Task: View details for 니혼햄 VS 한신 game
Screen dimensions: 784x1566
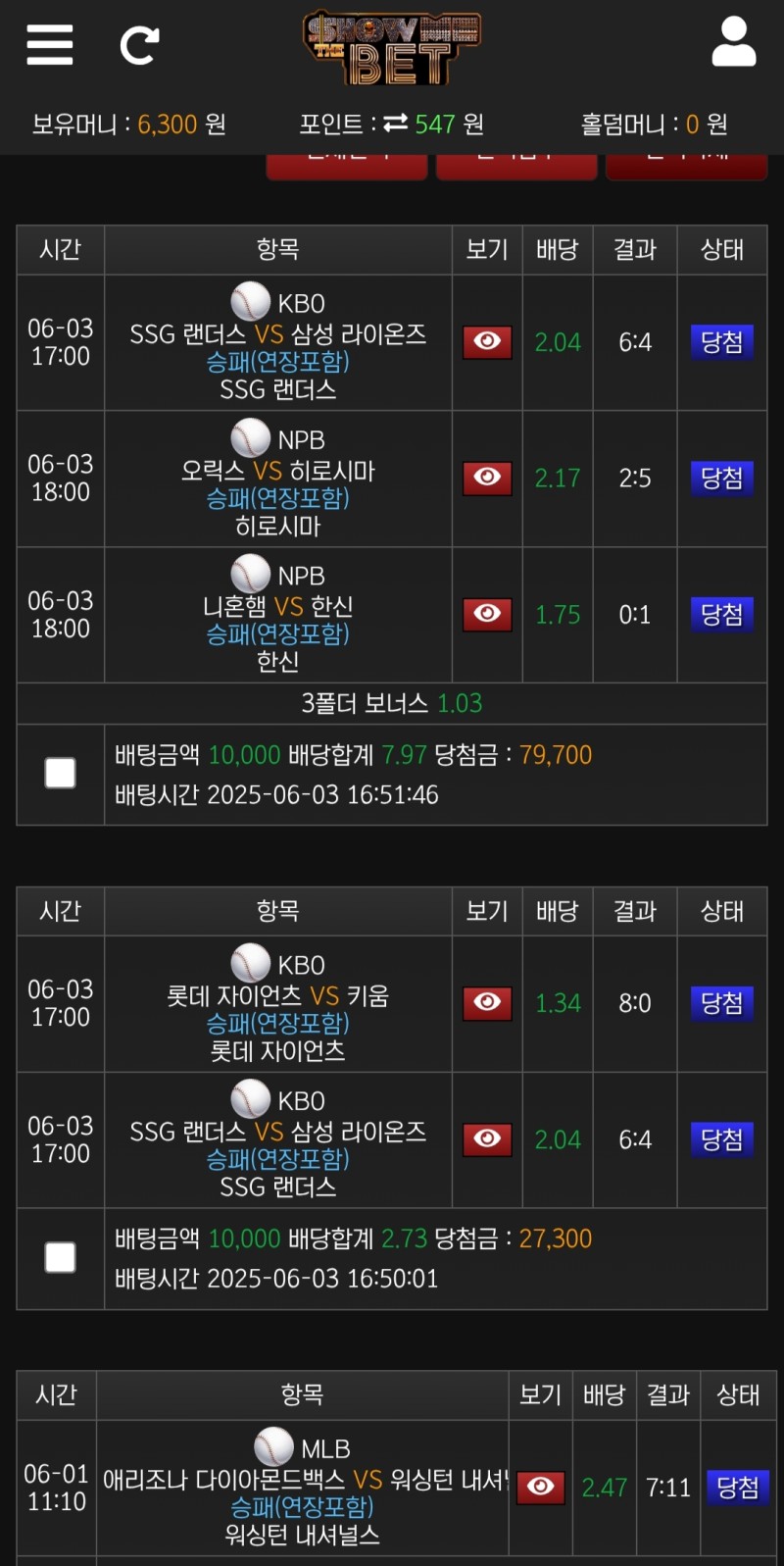Action: (487, 614)
